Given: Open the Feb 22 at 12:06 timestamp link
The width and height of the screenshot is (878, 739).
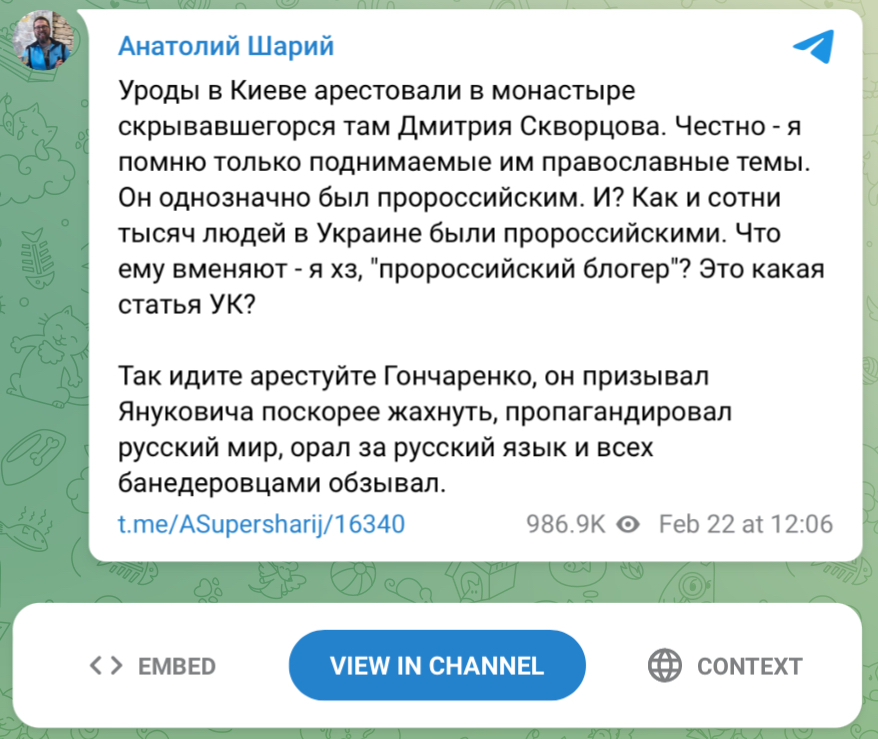Looking at the screenshot, I should click(x=746, y=524).
